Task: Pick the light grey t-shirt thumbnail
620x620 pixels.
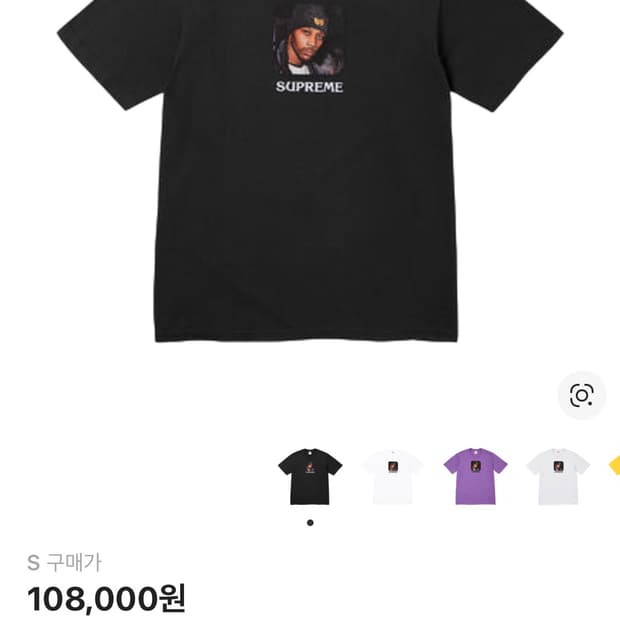Action: [x=558, y=475]
